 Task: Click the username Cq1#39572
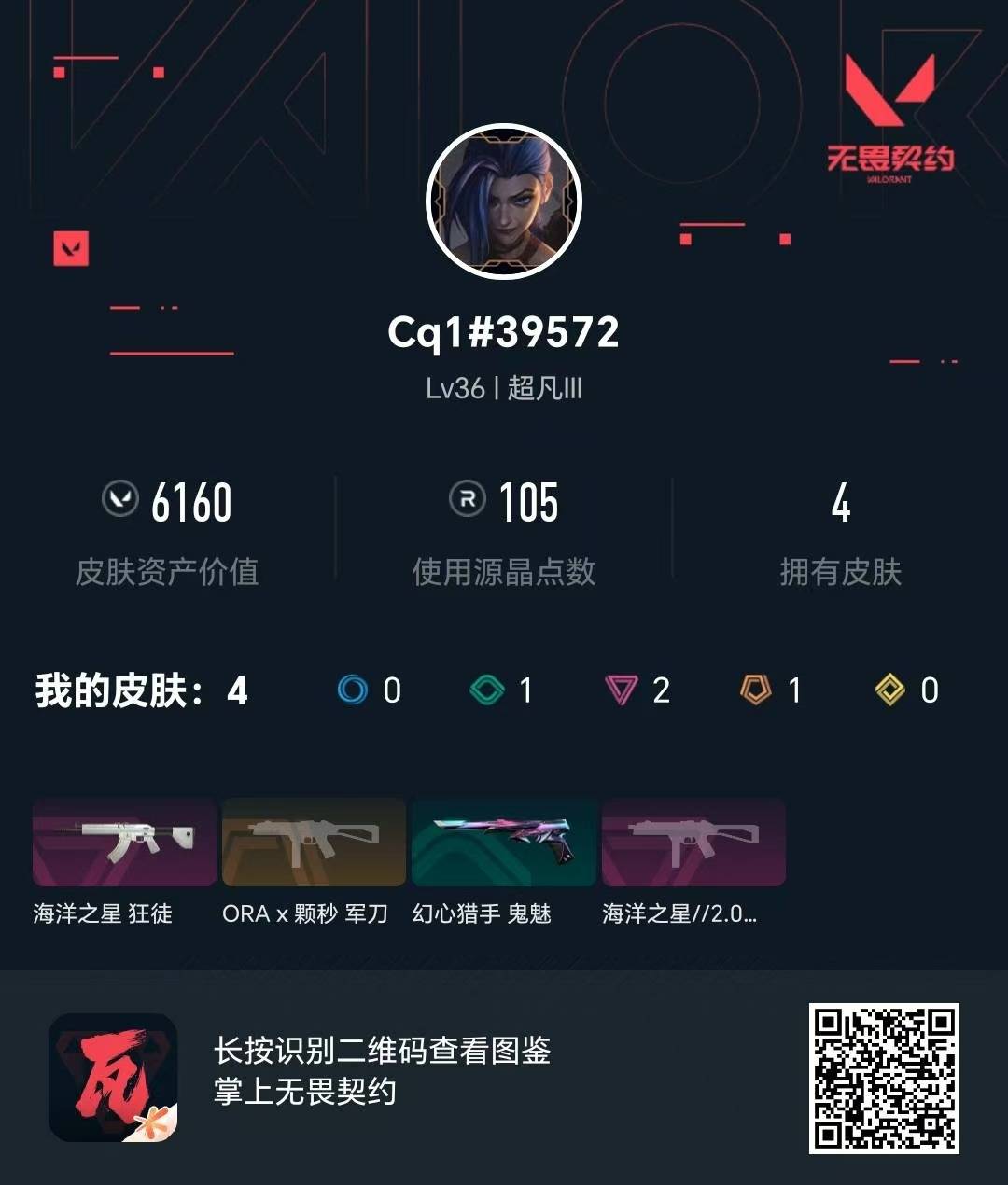(504, 333)
